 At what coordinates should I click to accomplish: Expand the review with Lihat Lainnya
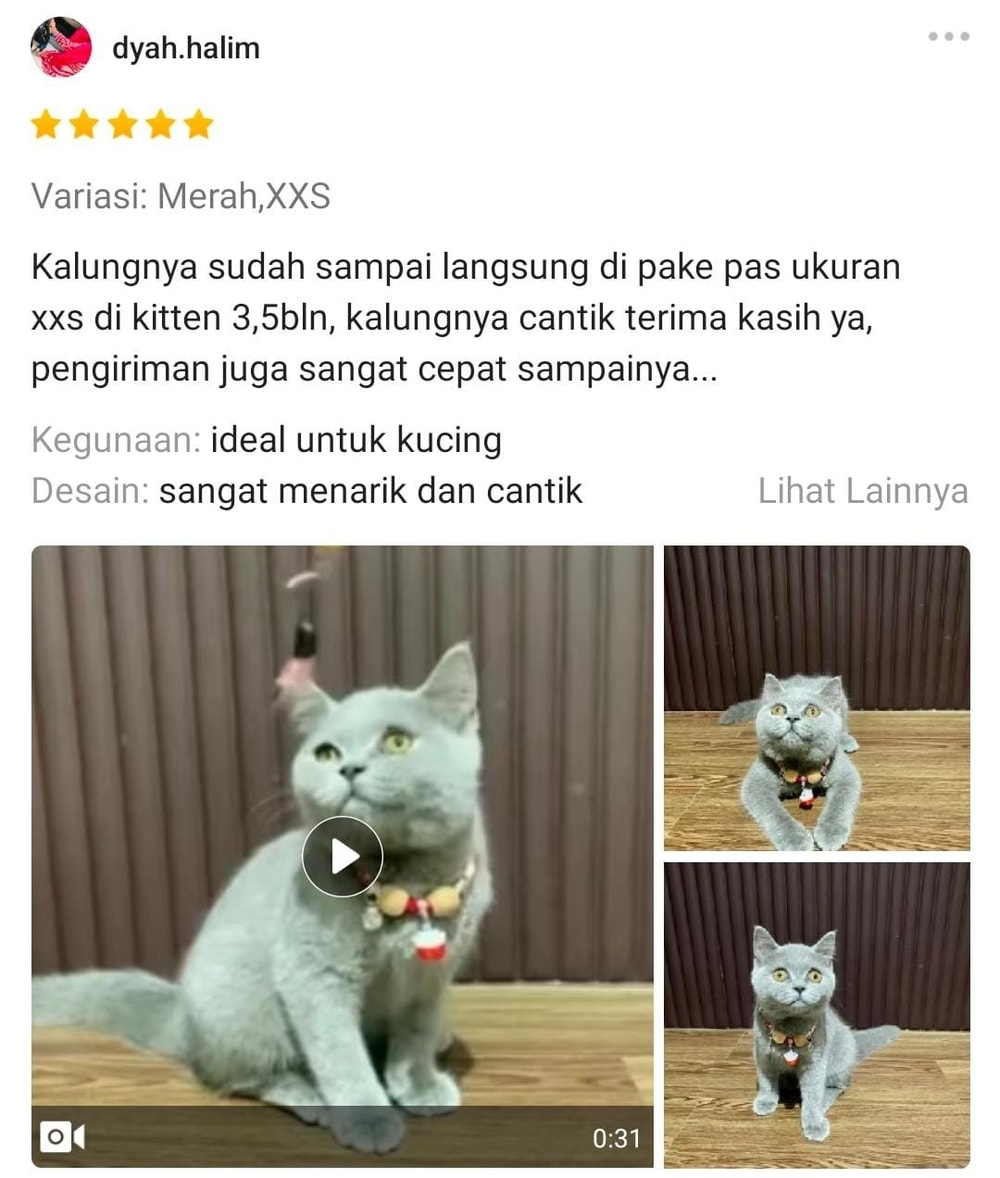862,491
